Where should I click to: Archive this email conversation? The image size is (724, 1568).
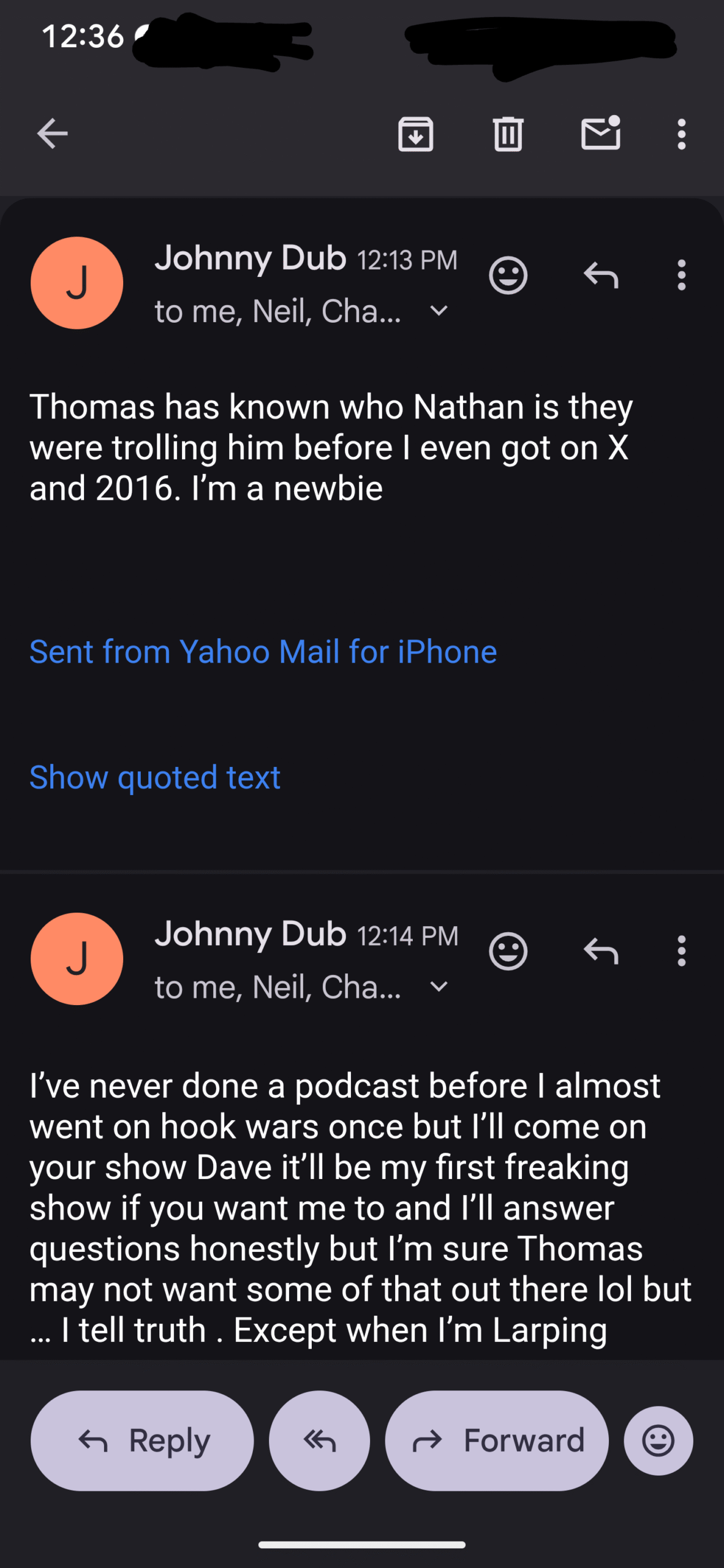coord(415,134)
